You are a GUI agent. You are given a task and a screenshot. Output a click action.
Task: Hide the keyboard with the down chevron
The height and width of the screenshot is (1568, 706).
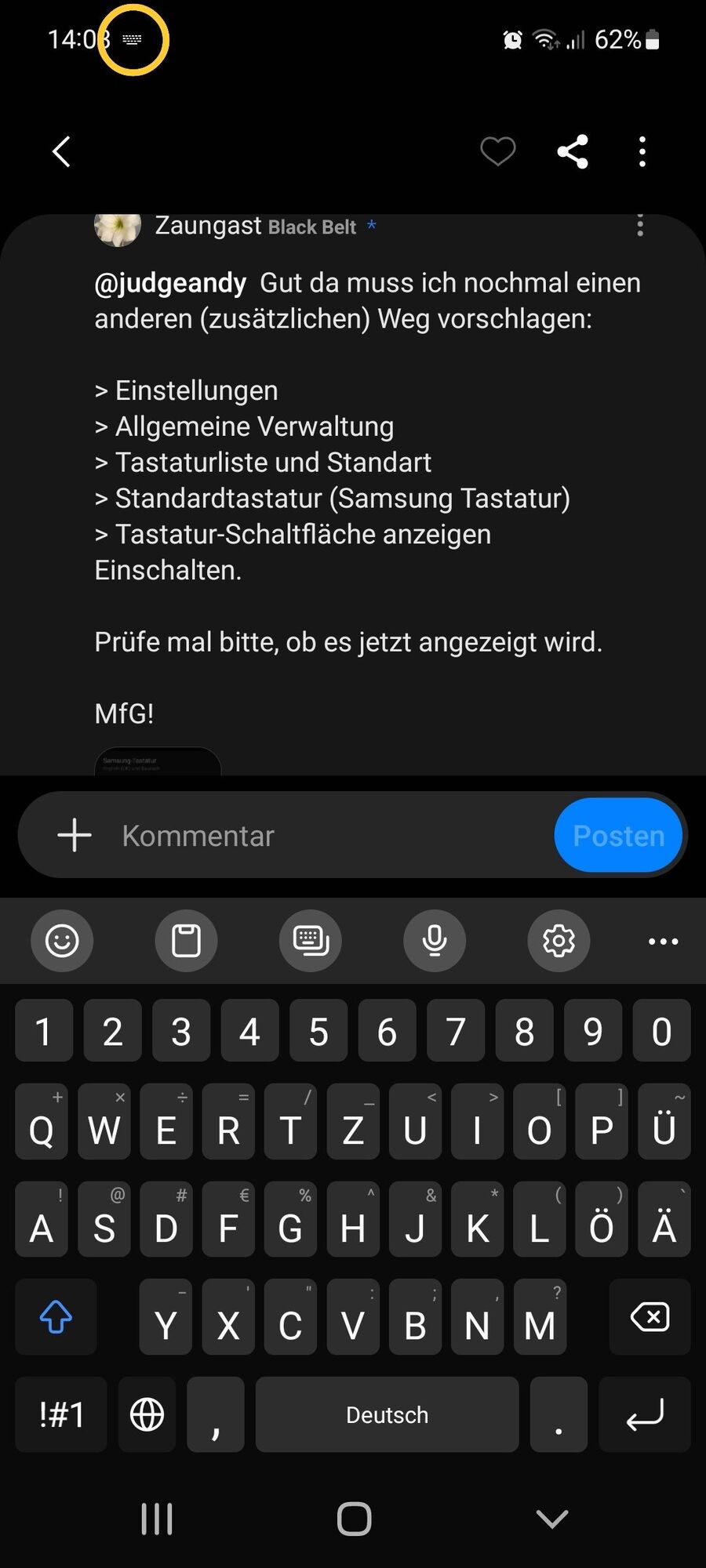551,1519
